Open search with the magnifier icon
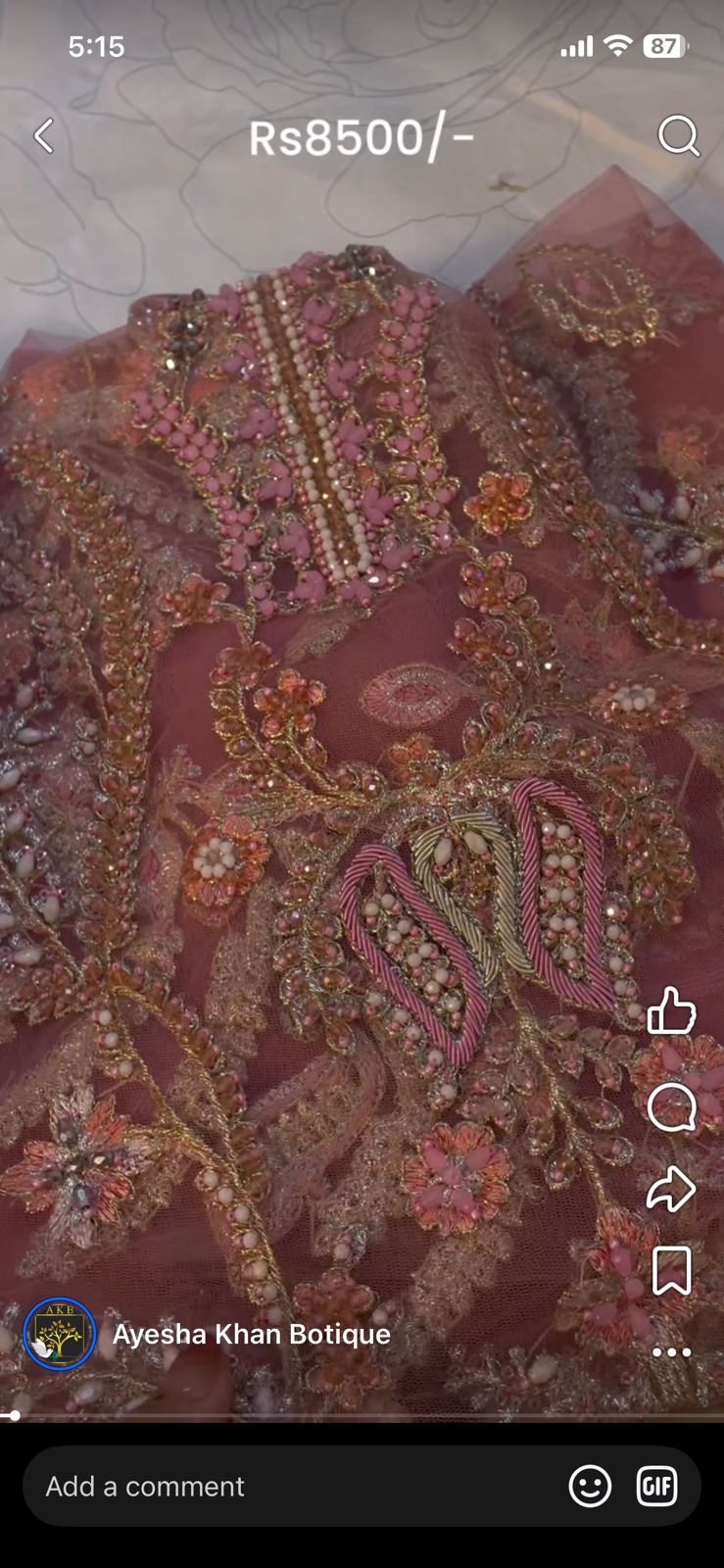724x1568 pixels. pos(678,136)
